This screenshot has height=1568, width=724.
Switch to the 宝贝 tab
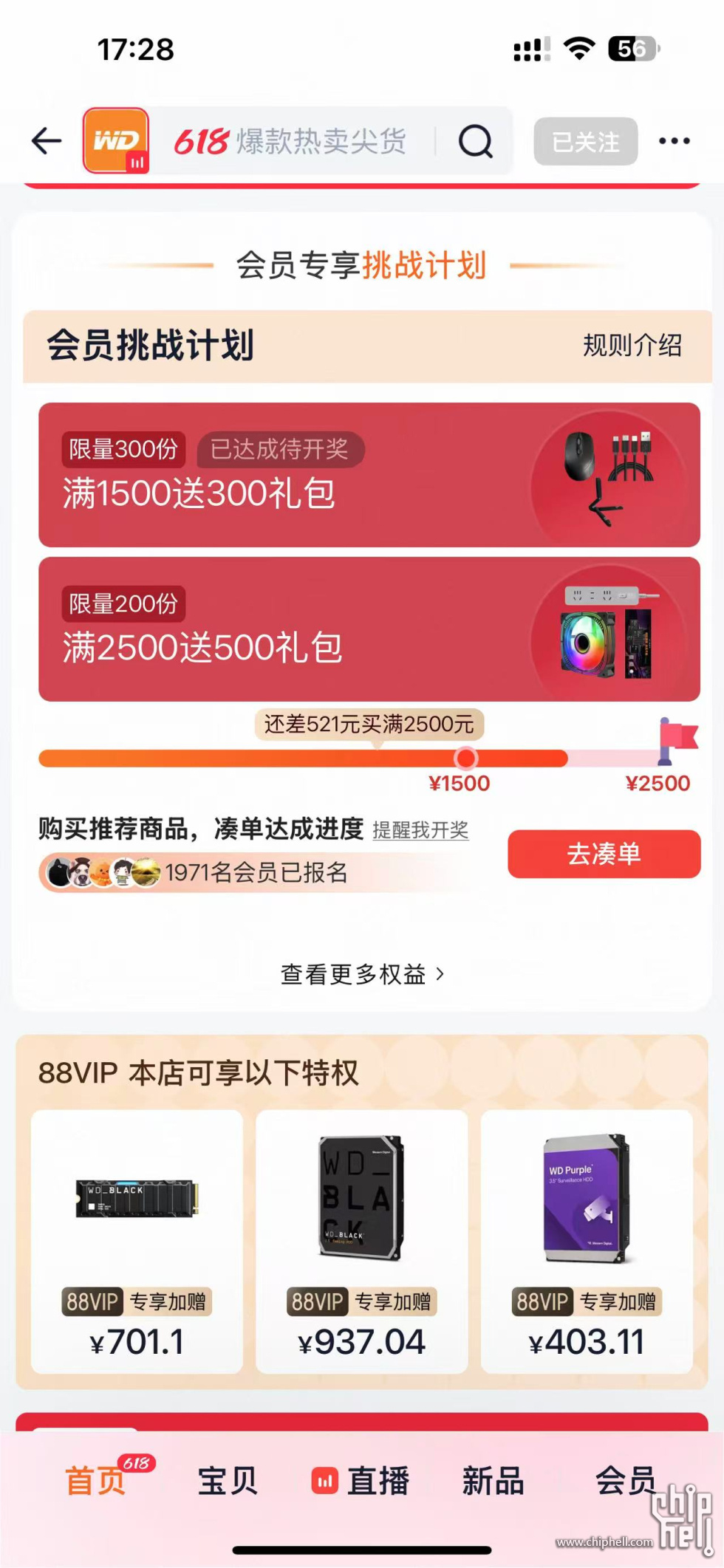click(x=227, y=1480)
